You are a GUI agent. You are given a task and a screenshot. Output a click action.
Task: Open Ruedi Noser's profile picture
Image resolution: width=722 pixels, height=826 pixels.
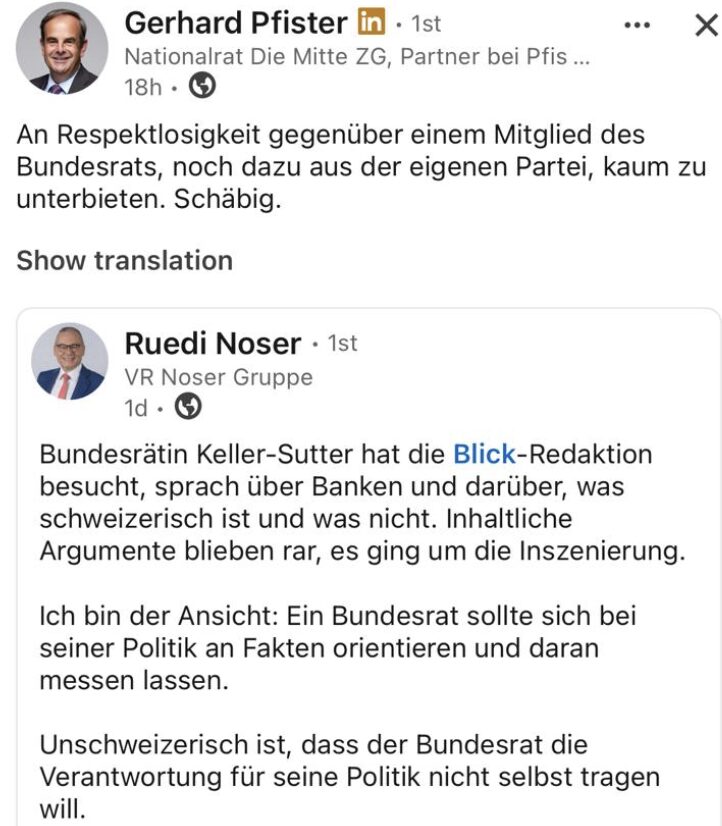[x=70, y=361]
